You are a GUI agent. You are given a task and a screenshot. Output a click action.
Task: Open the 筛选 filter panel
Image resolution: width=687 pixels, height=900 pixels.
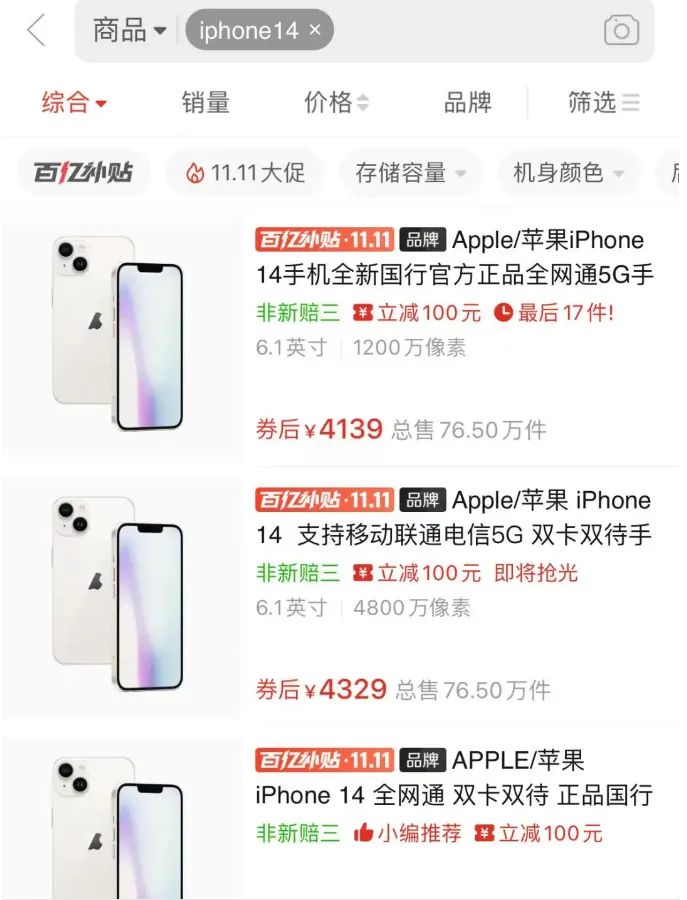(603, 102)
